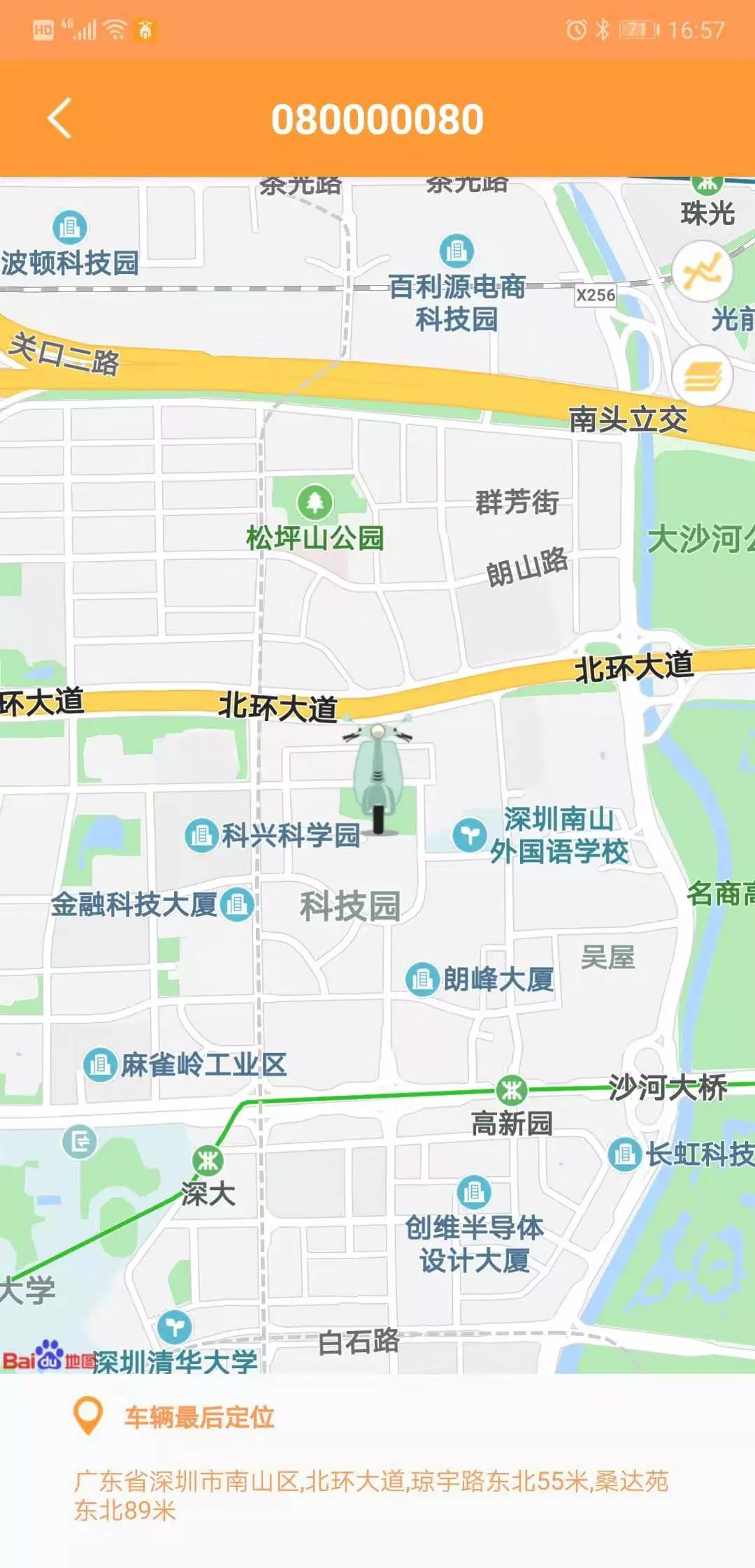Open the vehicle track route button
Screen dimensions: 755x1568
[702, 271]
